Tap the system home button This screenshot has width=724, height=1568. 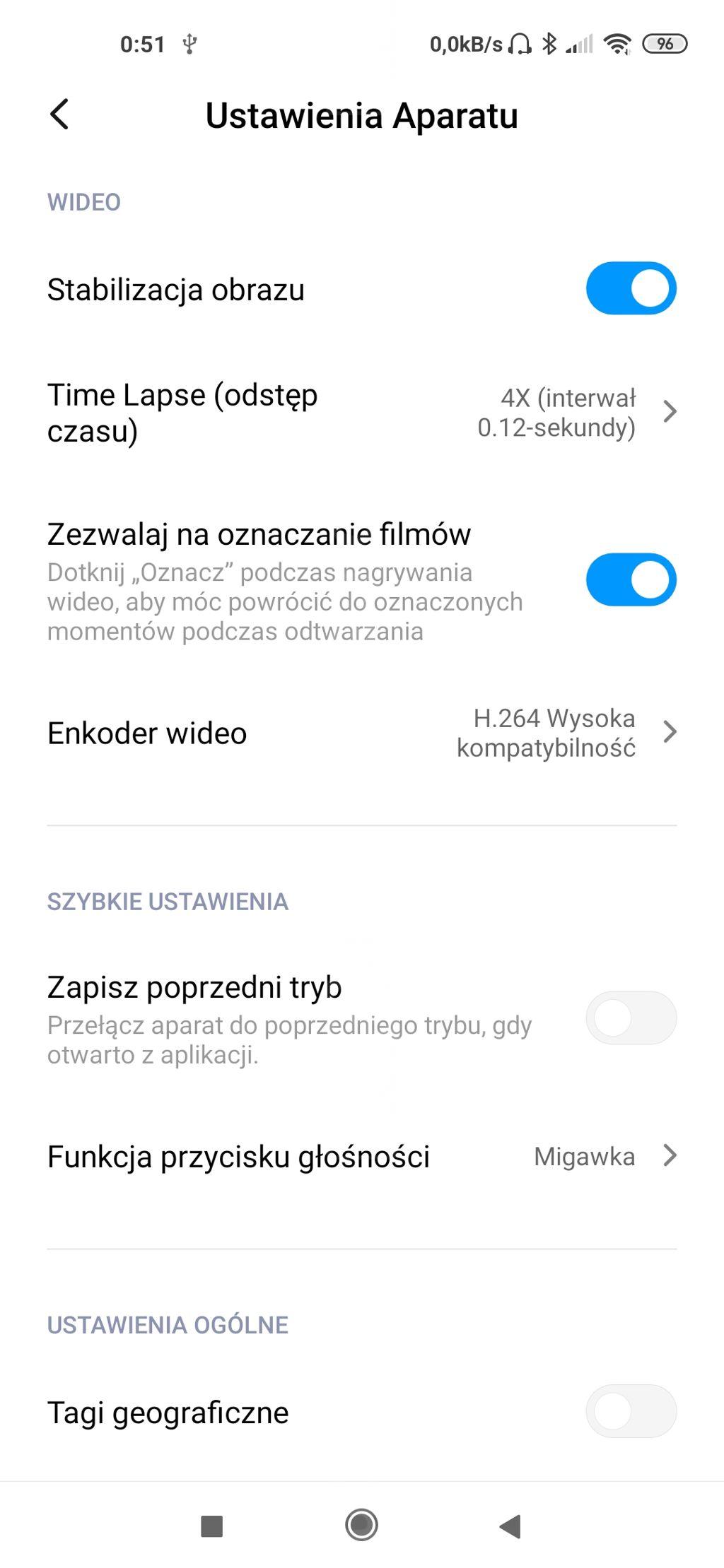tap(361, 1524)
